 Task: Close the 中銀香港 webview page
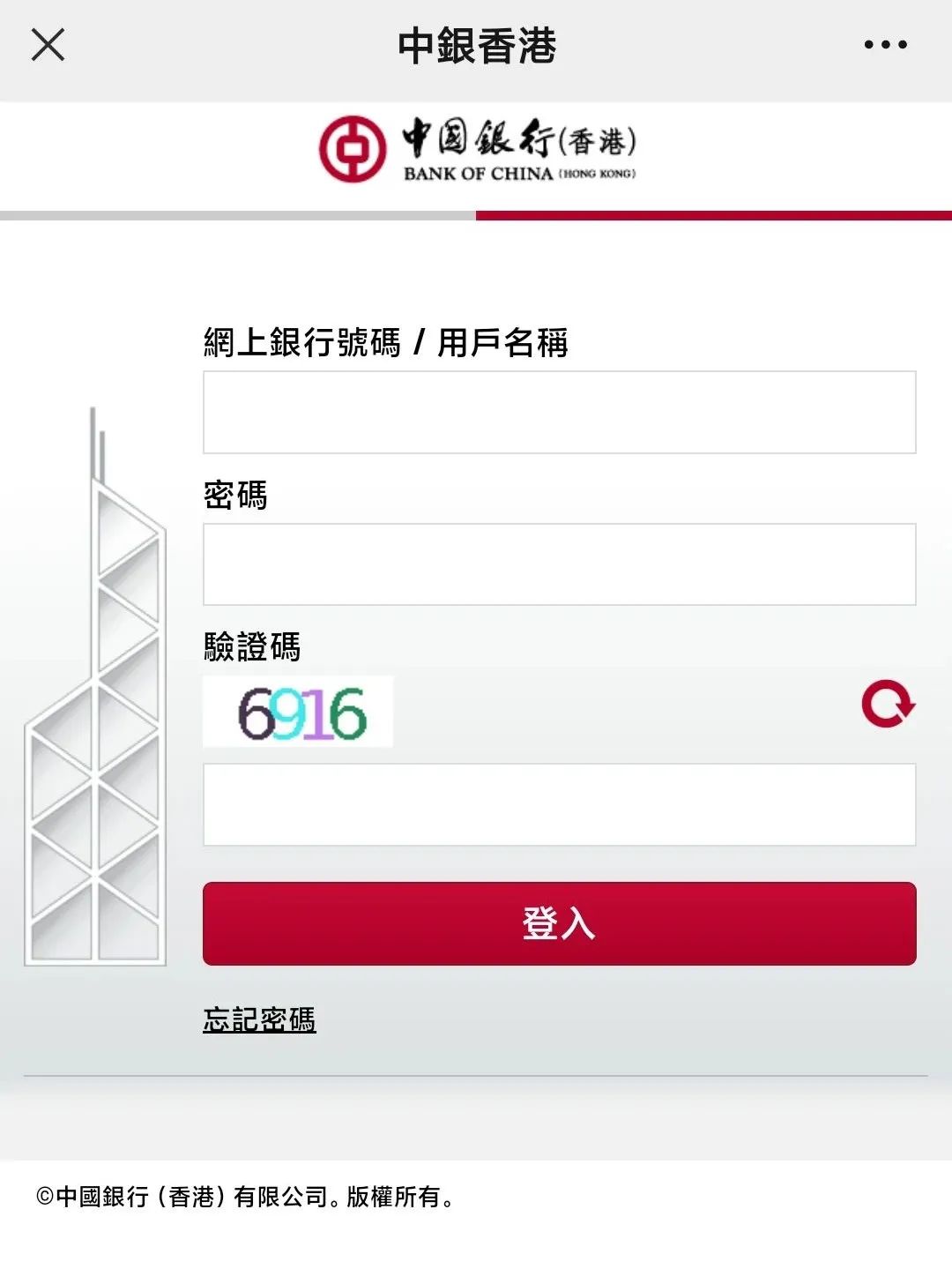48,44
